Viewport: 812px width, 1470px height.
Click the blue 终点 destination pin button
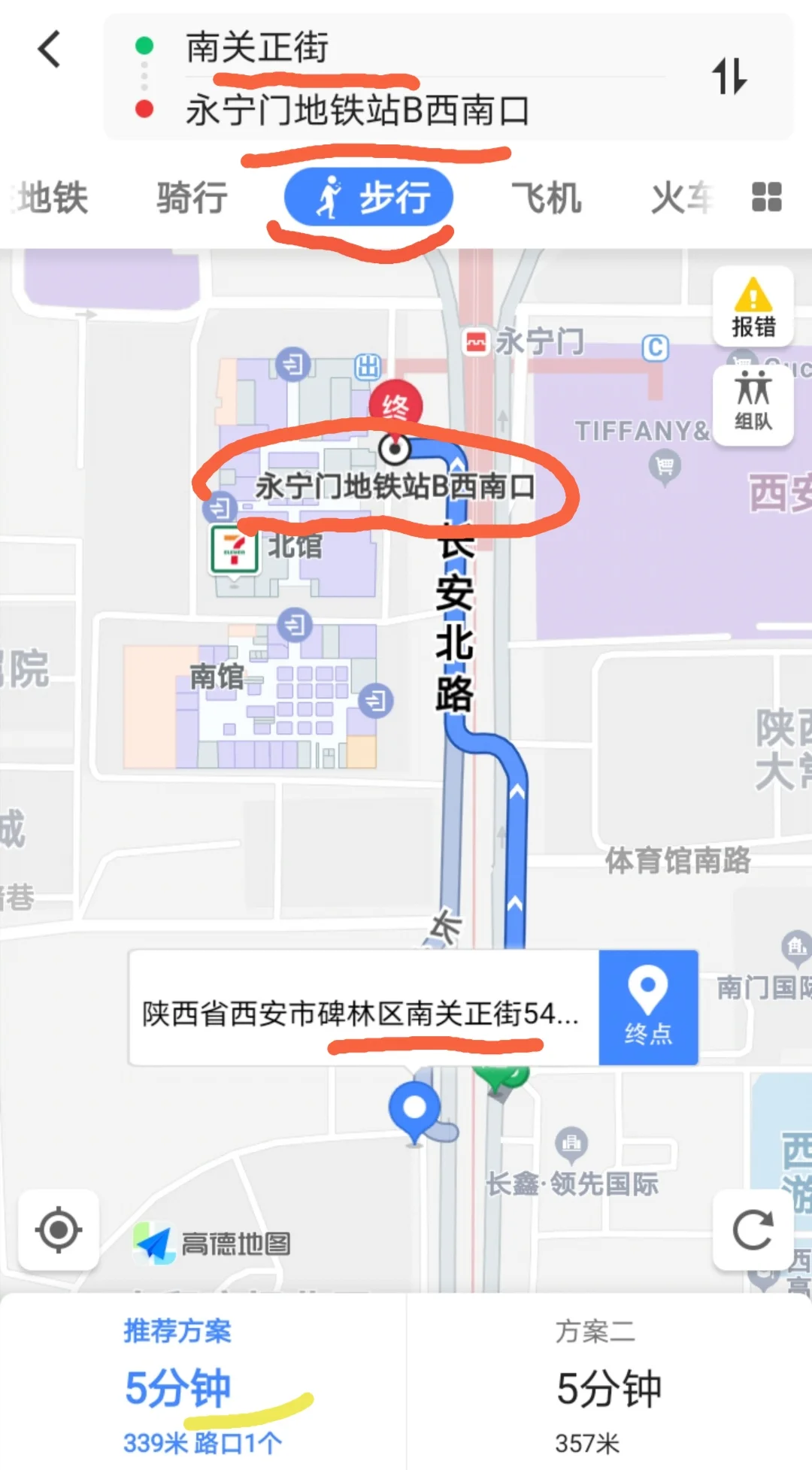coord(648,1008)
